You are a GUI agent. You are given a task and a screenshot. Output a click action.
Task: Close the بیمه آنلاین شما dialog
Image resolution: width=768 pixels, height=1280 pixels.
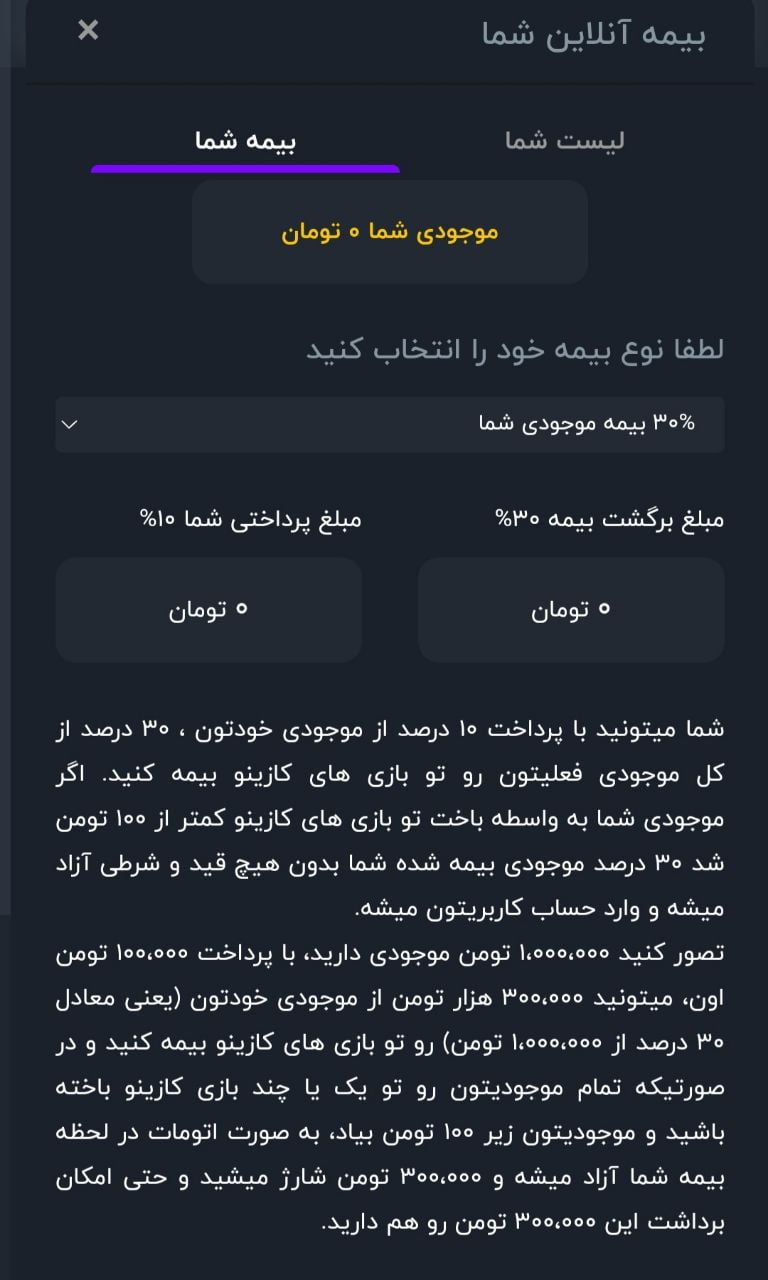click(88, 30)
